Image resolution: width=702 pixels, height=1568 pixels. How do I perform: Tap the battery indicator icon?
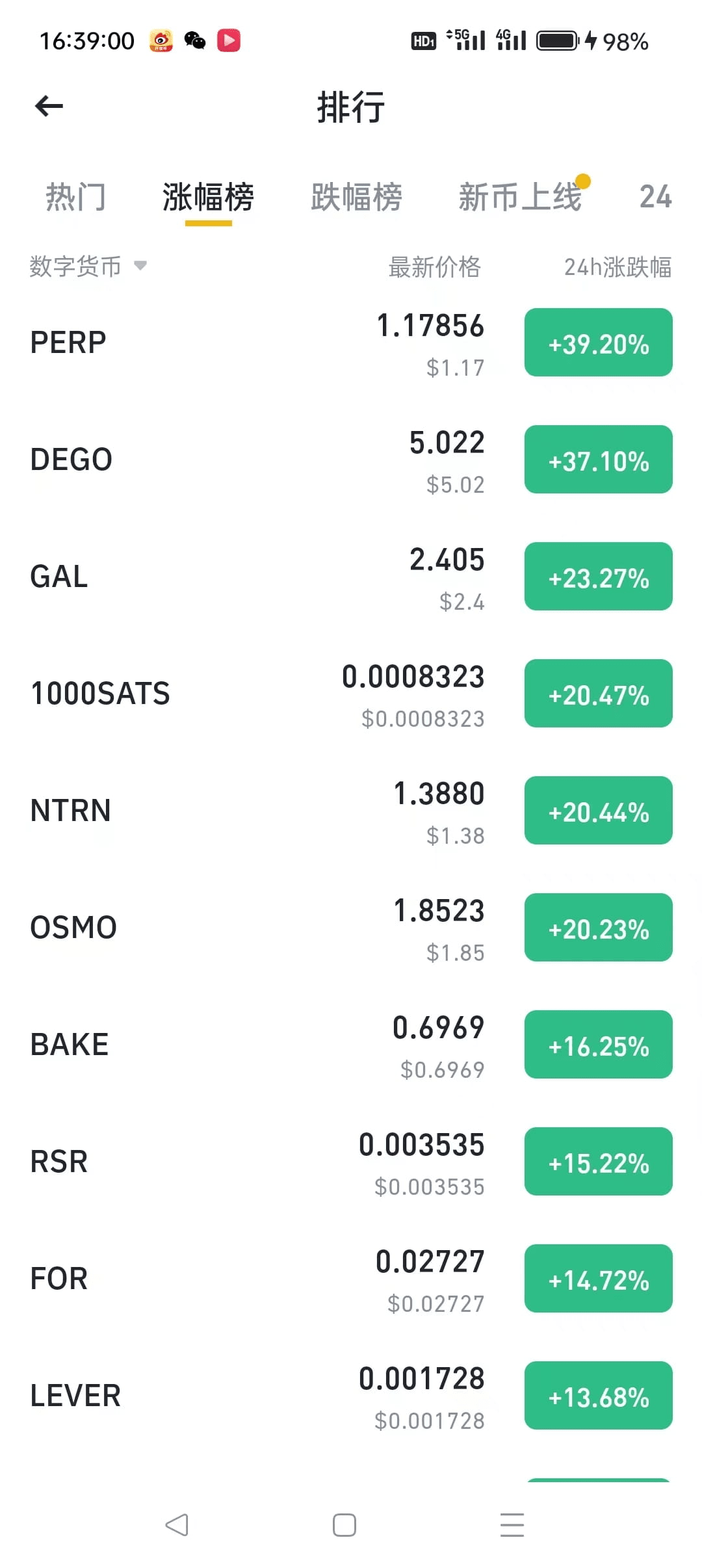tap(558, 40)
